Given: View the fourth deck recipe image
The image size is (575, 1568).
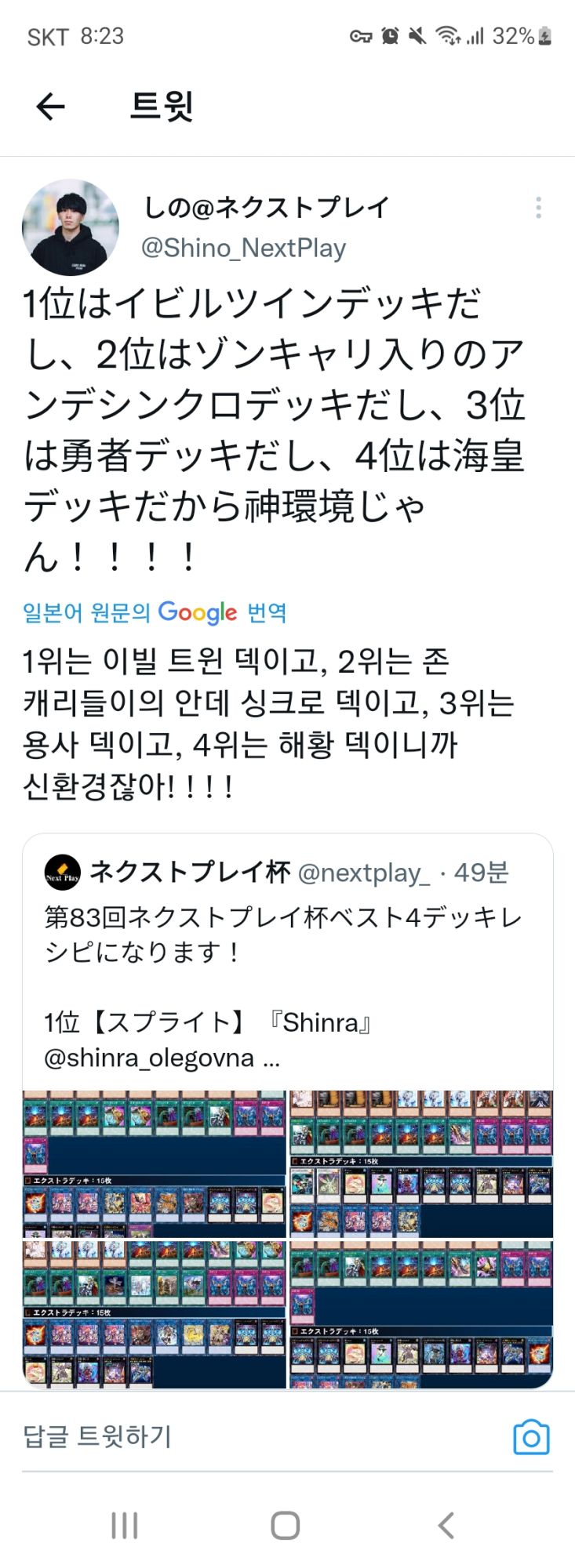Looking at the screenshot, I should click(421, 1313).
